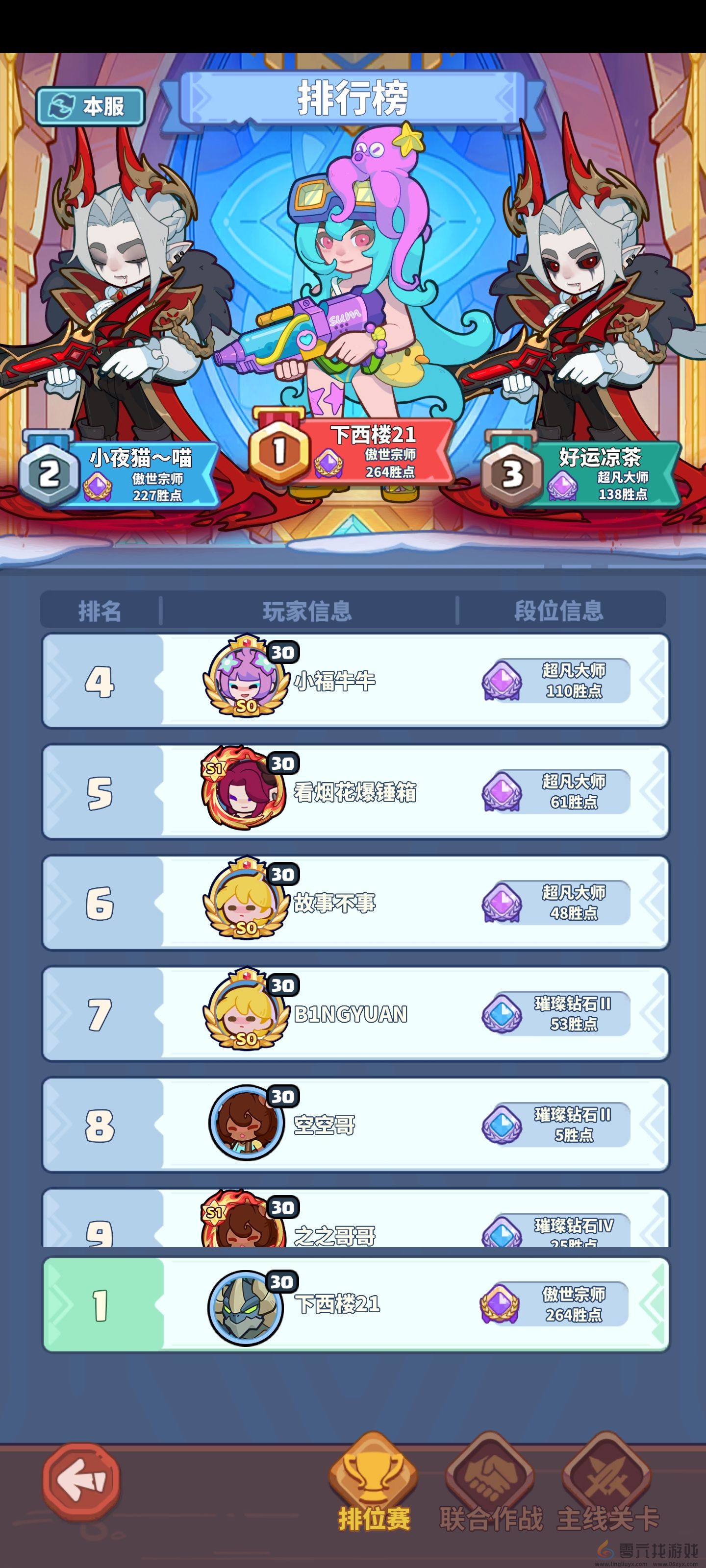706x1568 pixels.
Task: Click the gold medal rank 1 badge
Action: pyautogui.click(x=279, y=451)
